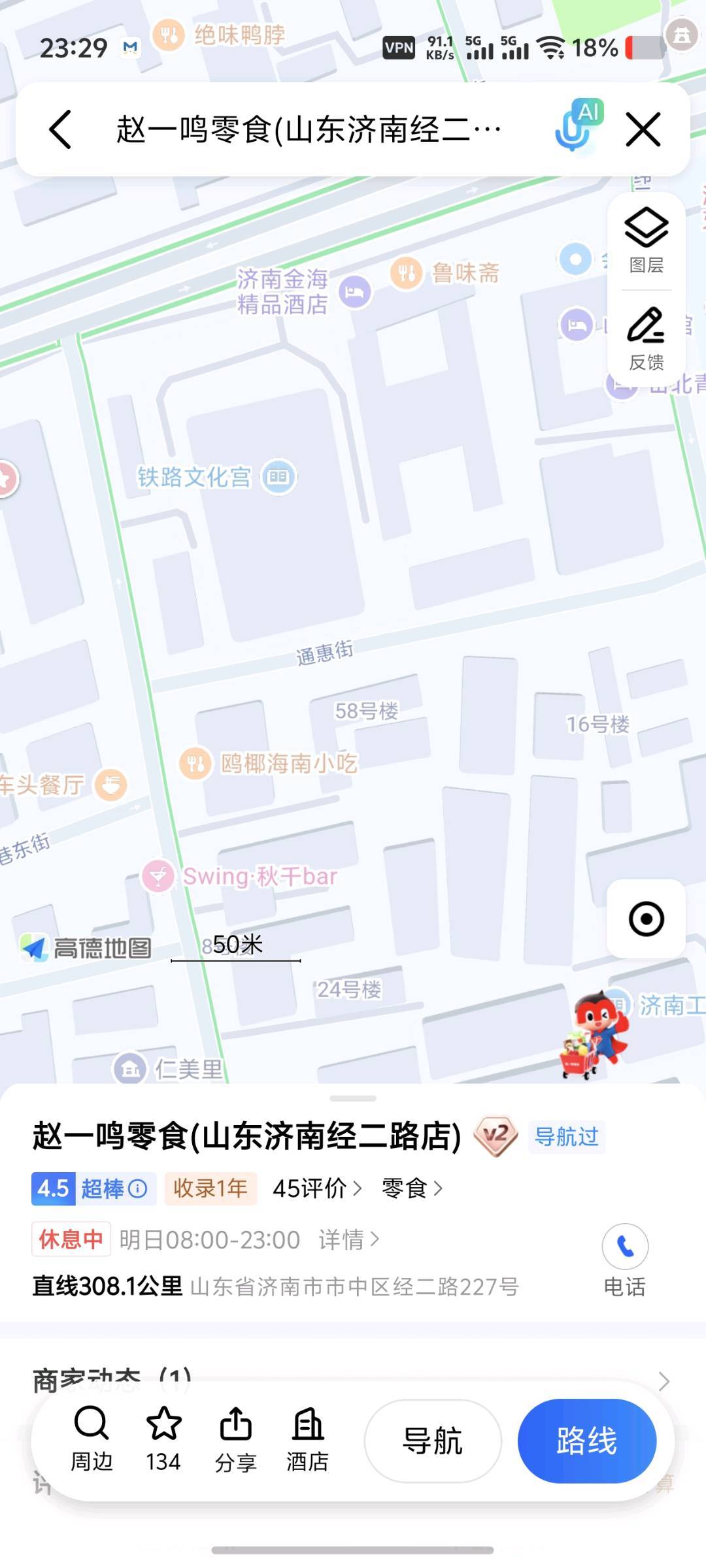View business hours 详情
Screen dimensions: 706x1568
349,1239
